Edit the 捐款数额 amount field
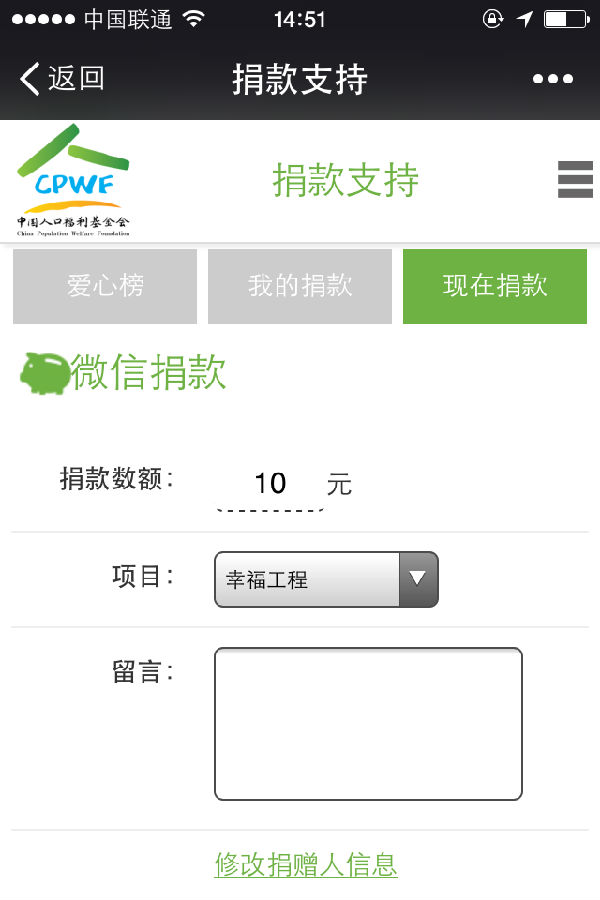The image size is (600, 900). coord(270,484)
